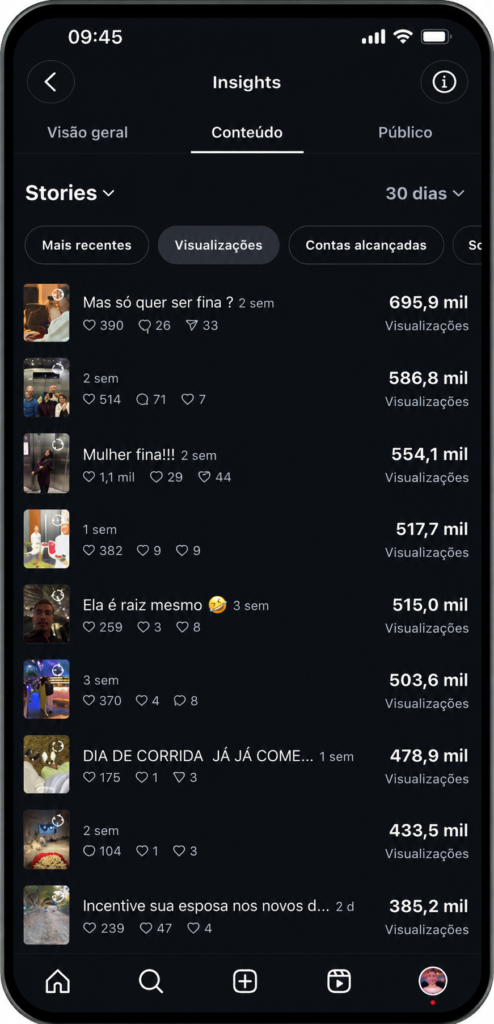494x1024 pixels.
Task: Open story Mulher fina!!!
Action: (246, 464)
